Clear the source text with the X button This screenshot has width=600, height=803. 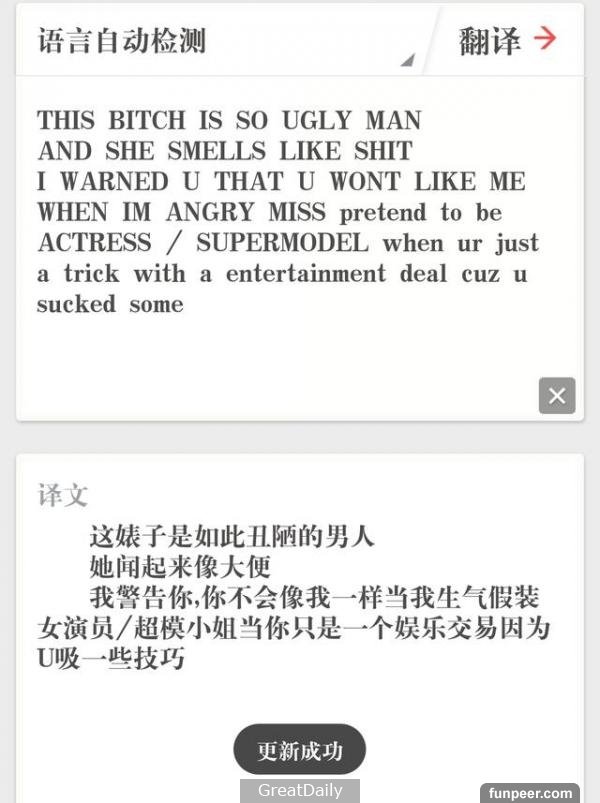(557, 395)
